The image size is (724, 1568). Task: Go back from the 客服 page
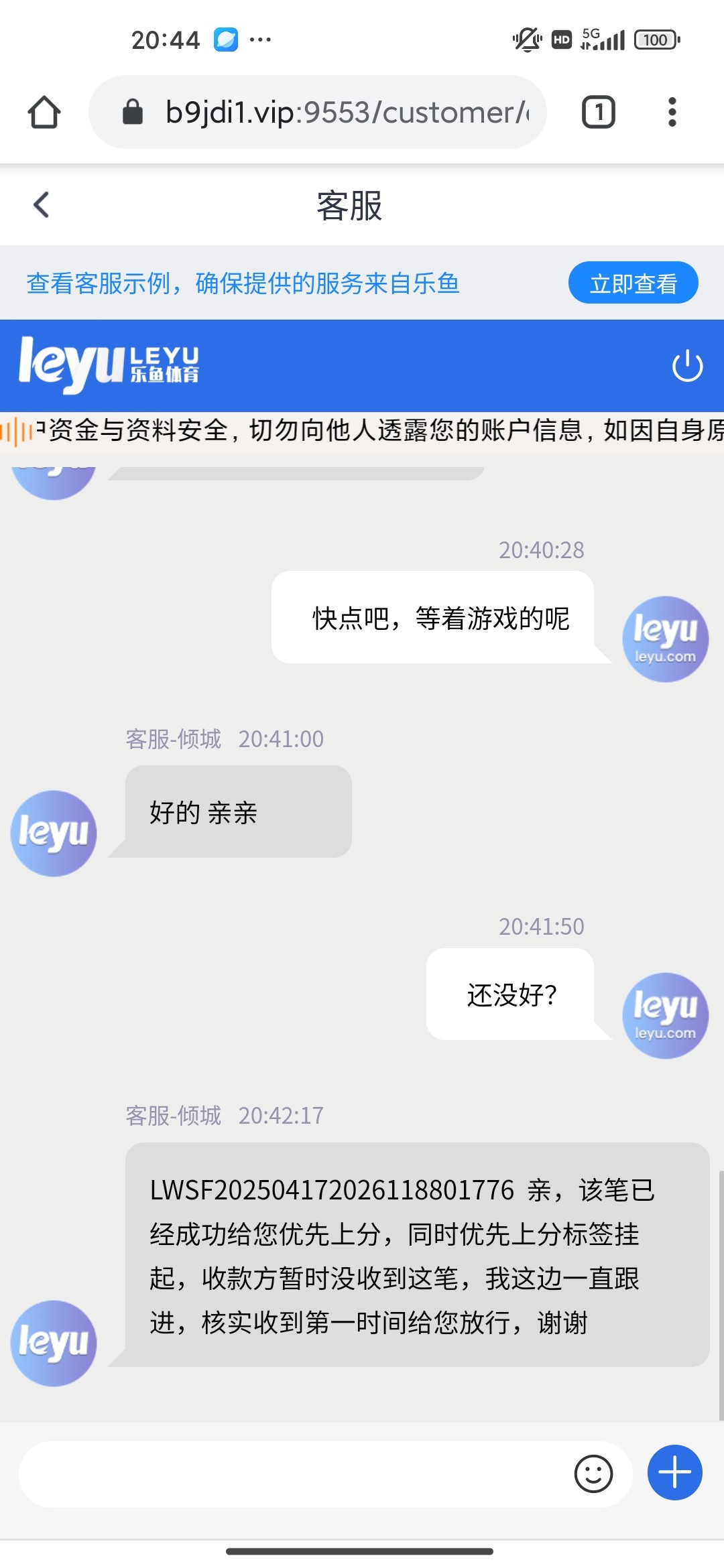[x=42, y=205]
